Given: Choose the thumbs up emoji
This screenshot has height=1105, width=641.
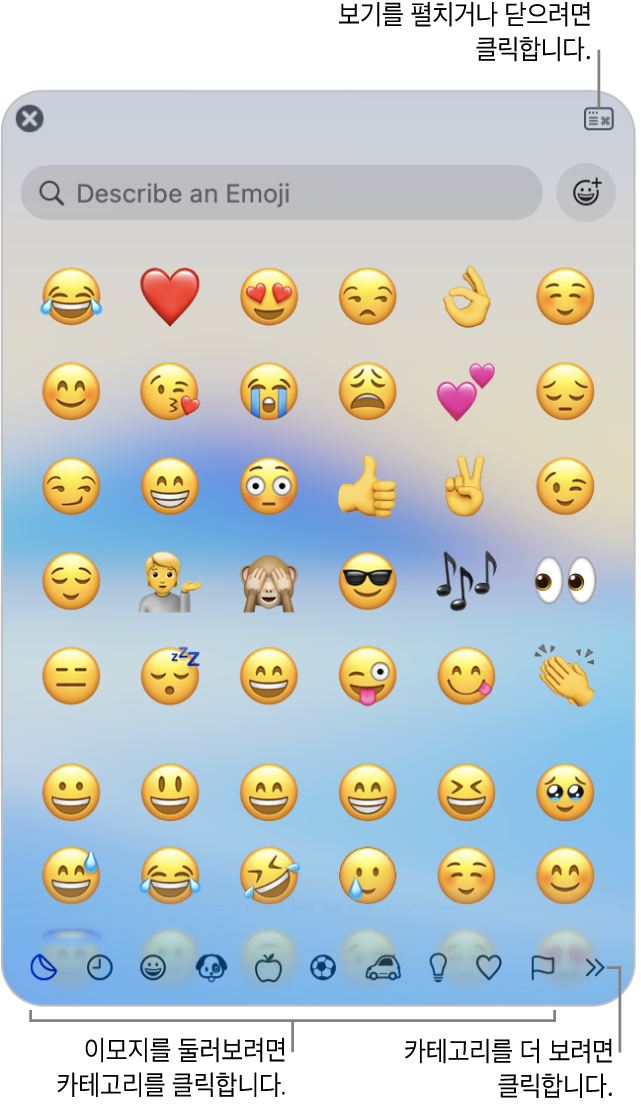Looking at the screenshot, I should [x=368, y=487].
